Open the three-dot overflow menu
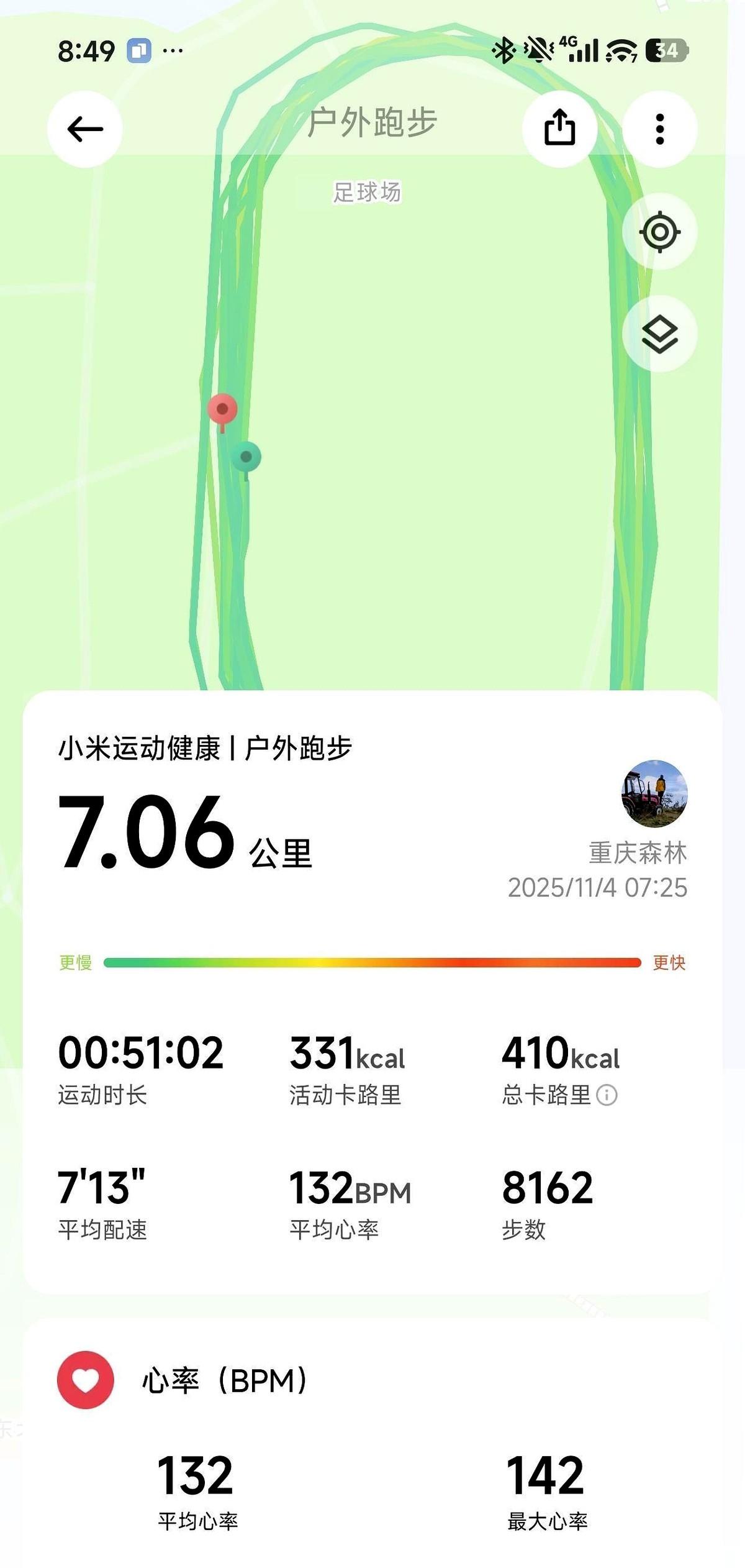 click(660, 129)
